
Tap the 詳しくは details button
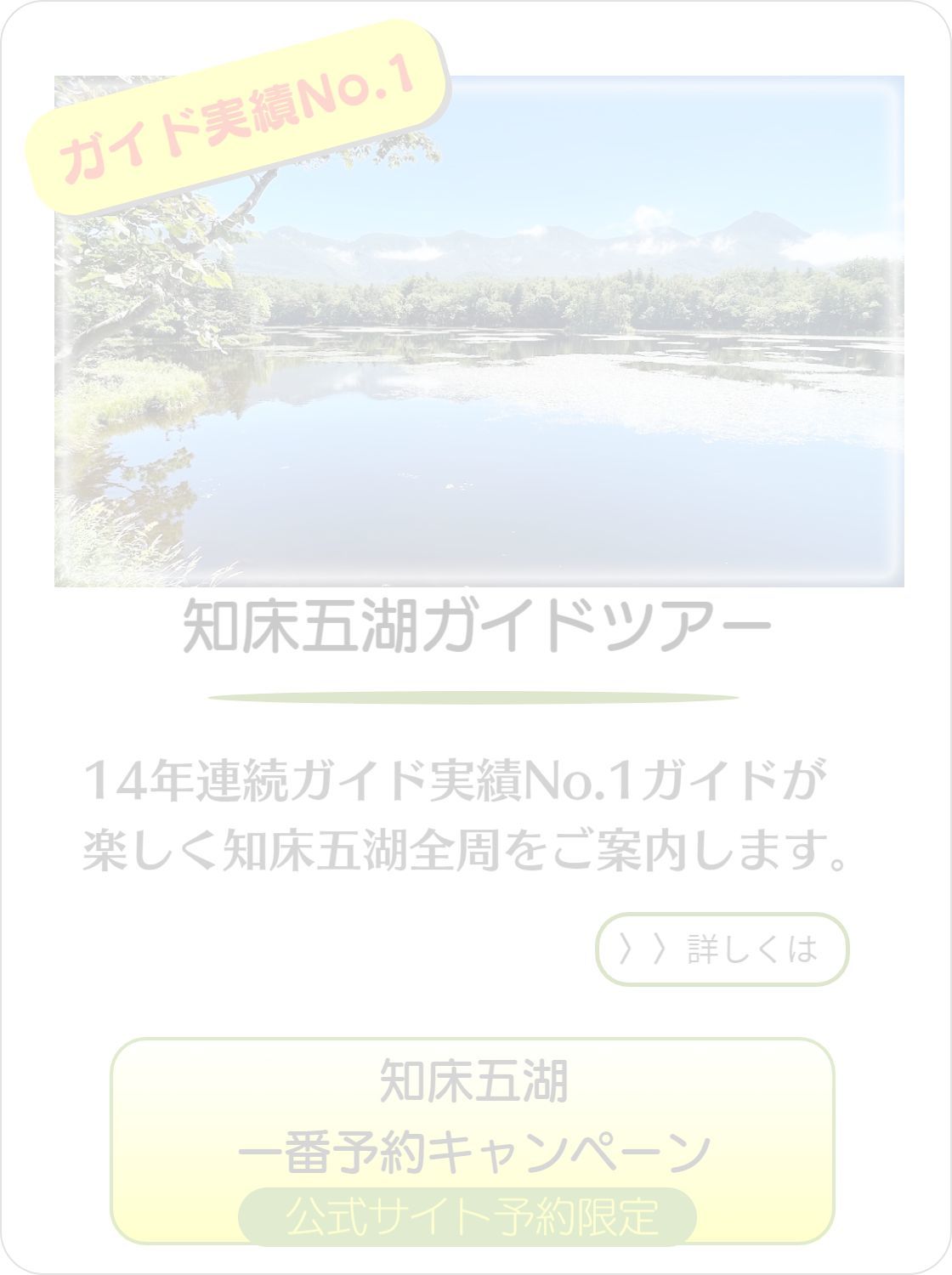(x=722, y=949)
